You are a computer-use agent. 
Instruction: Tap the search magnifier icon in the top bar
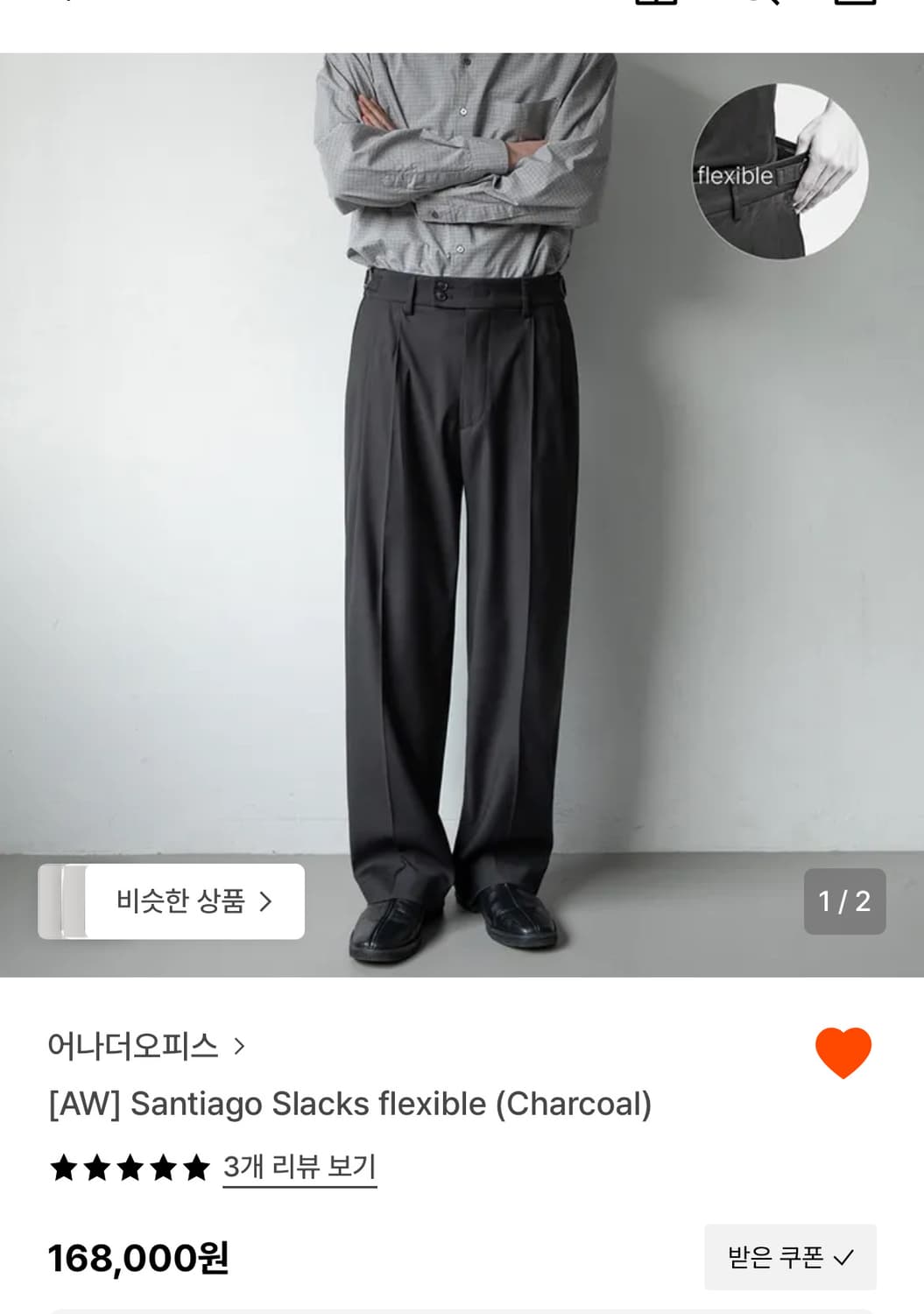pos(766,7)
